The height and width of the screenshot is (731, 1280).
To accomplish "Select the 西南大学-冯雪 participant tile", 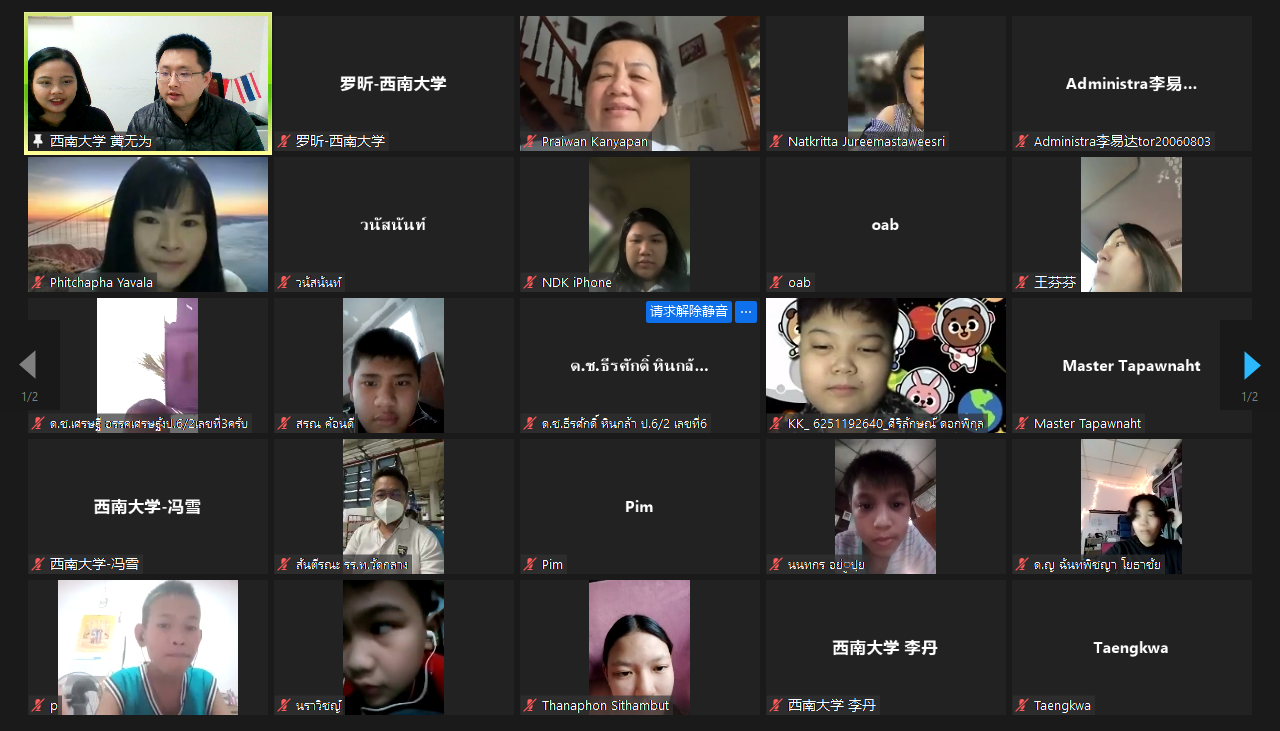I will (x=148, y=507).
